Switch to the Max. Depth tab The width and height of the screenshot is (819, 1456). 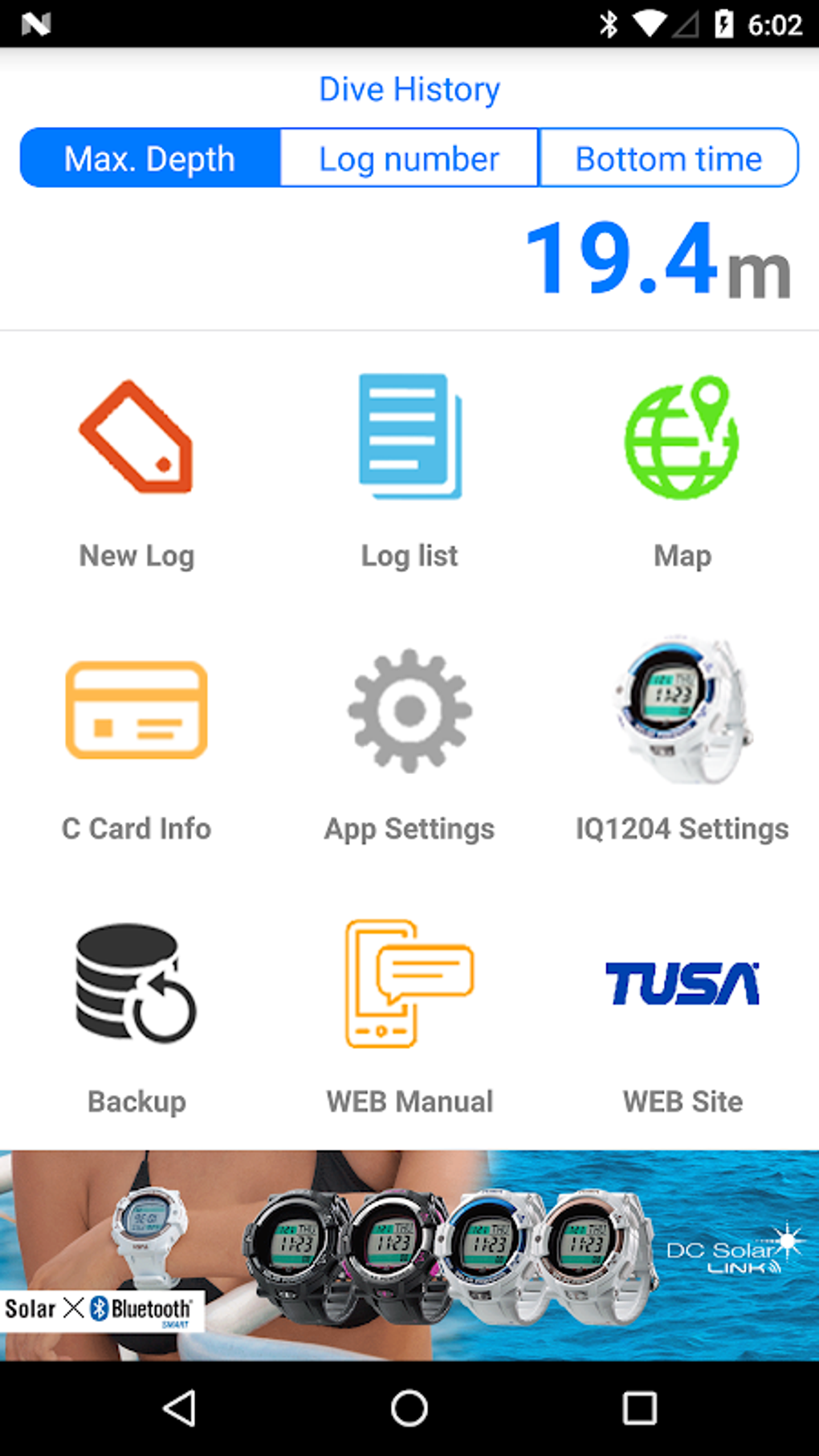(x=150, y=158)
